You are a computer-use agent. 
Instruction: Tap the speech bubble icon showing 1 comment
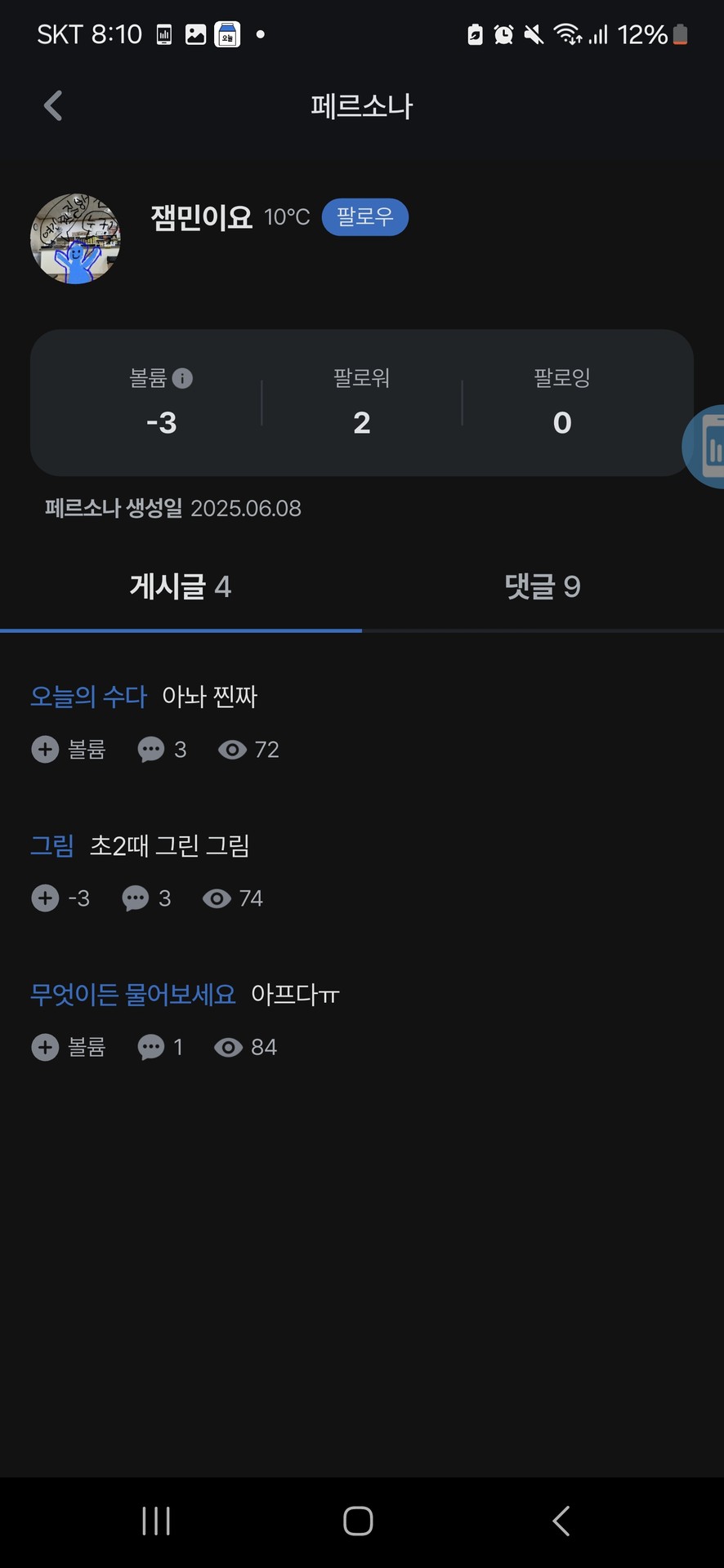click(151, 1047)
